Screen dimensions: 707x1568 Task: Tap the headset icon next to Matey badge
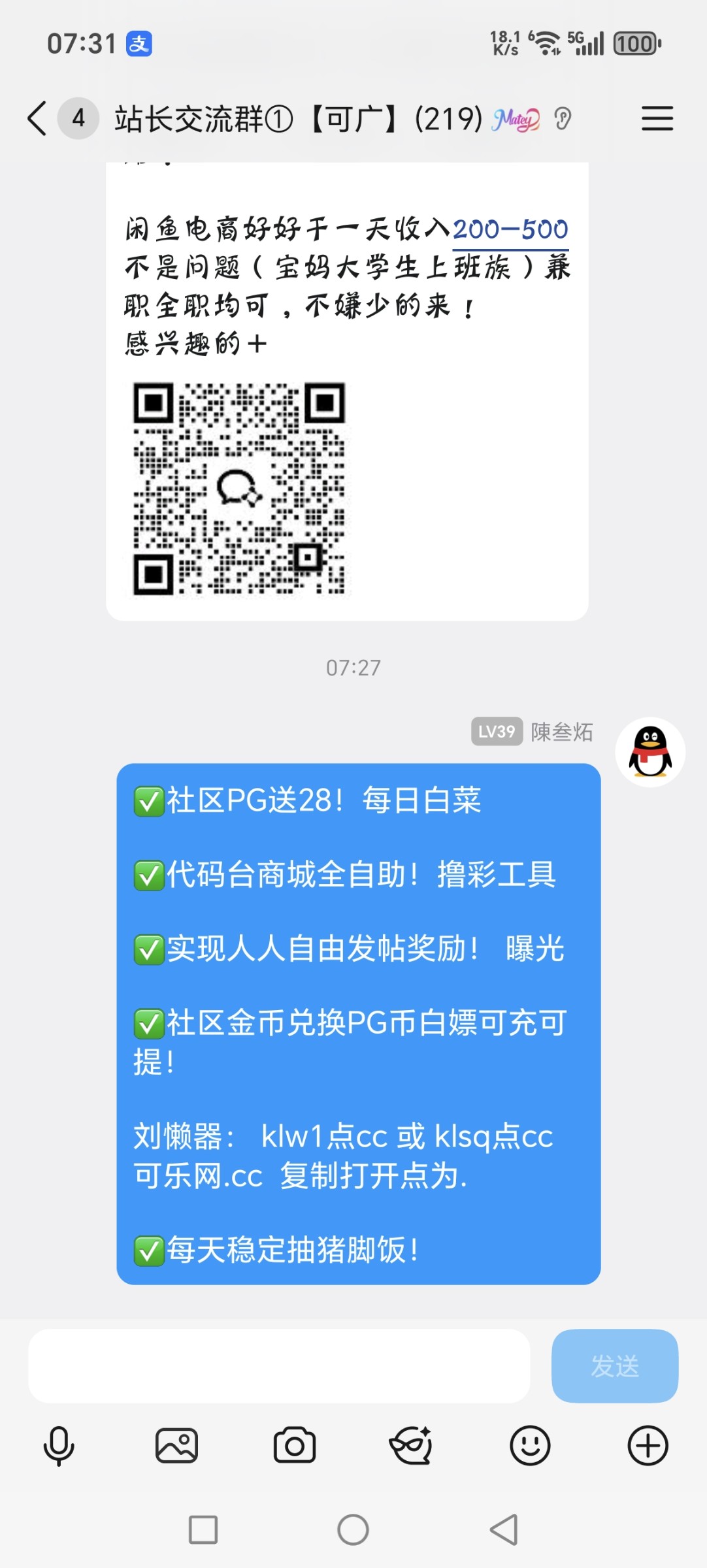click(x=563, y=118)
